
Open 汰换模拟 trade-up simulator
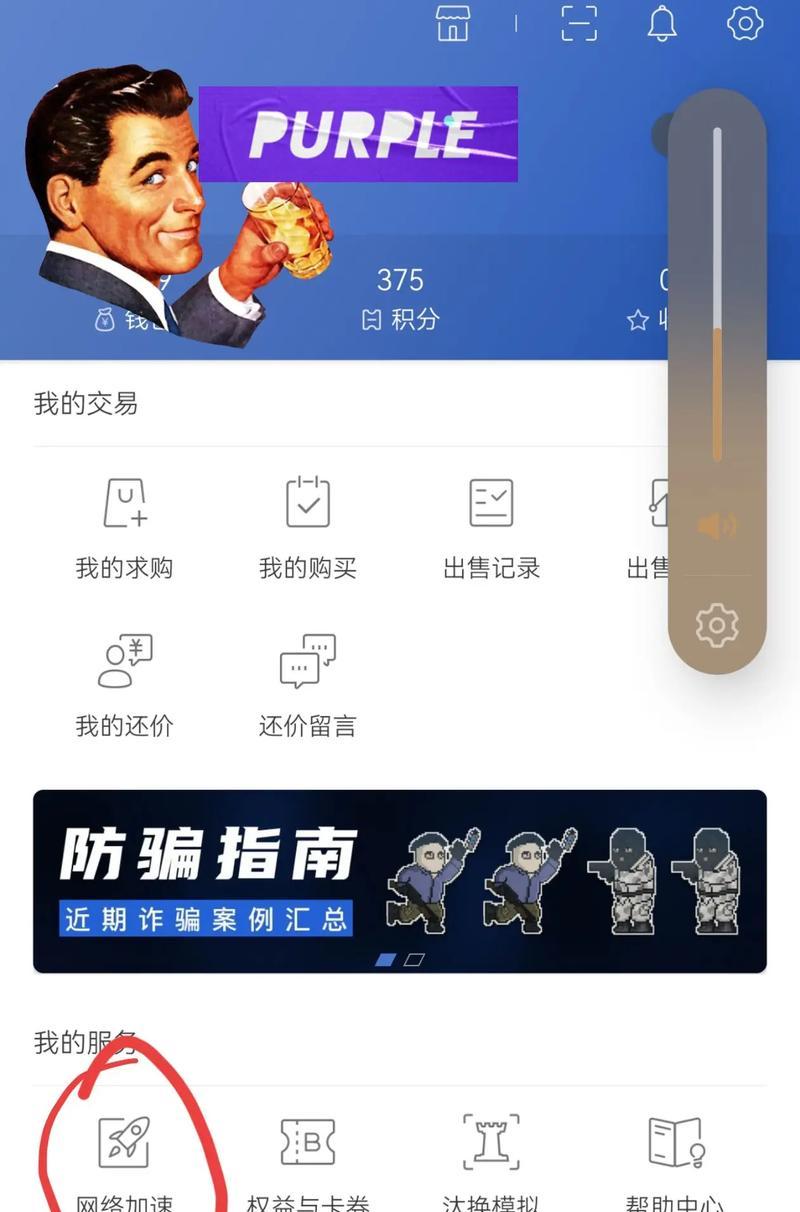(x=491, y=1160)
